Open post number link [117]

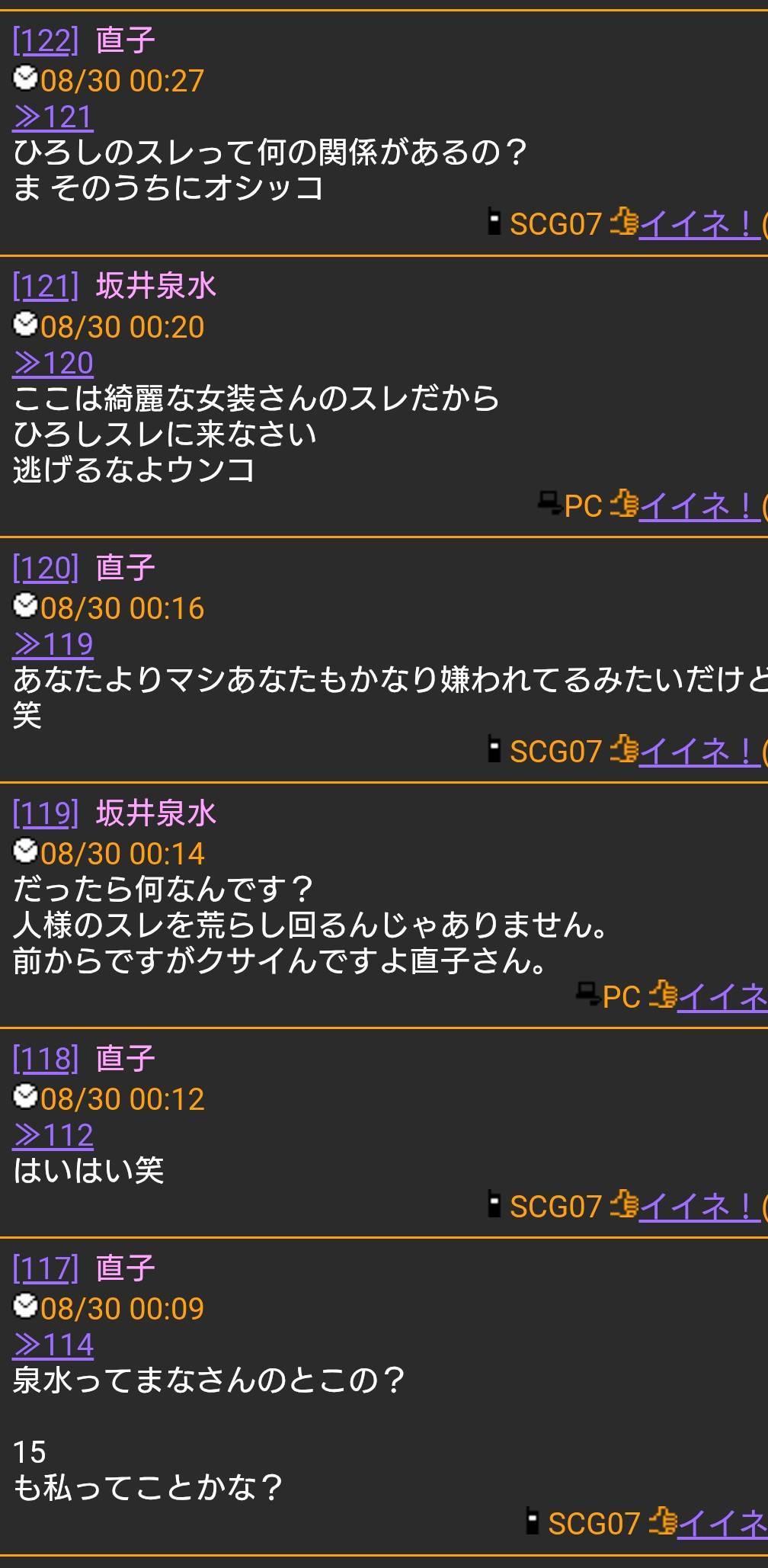pyautogui.click(x=46, y=1269)
